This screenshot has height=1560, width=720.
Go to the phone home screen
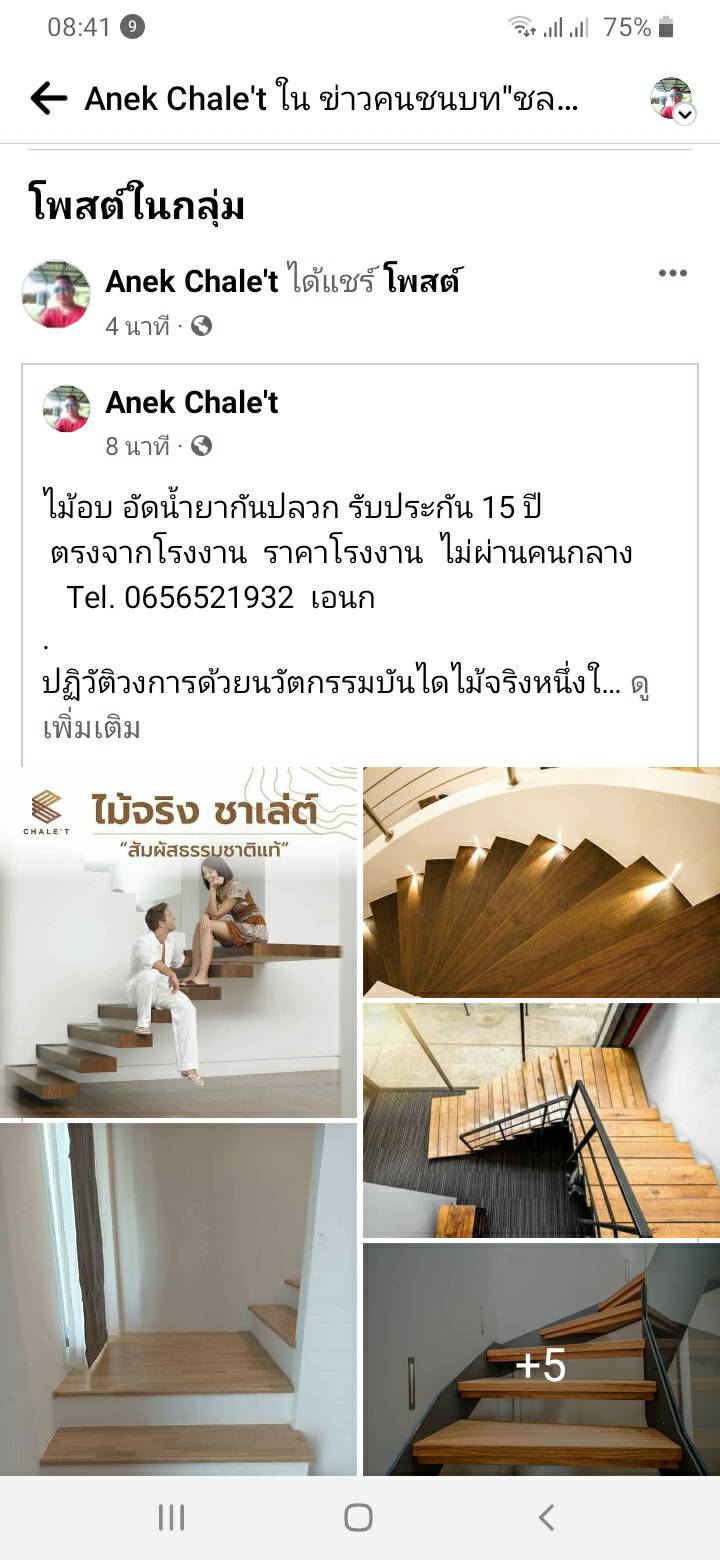[358, 1518]
